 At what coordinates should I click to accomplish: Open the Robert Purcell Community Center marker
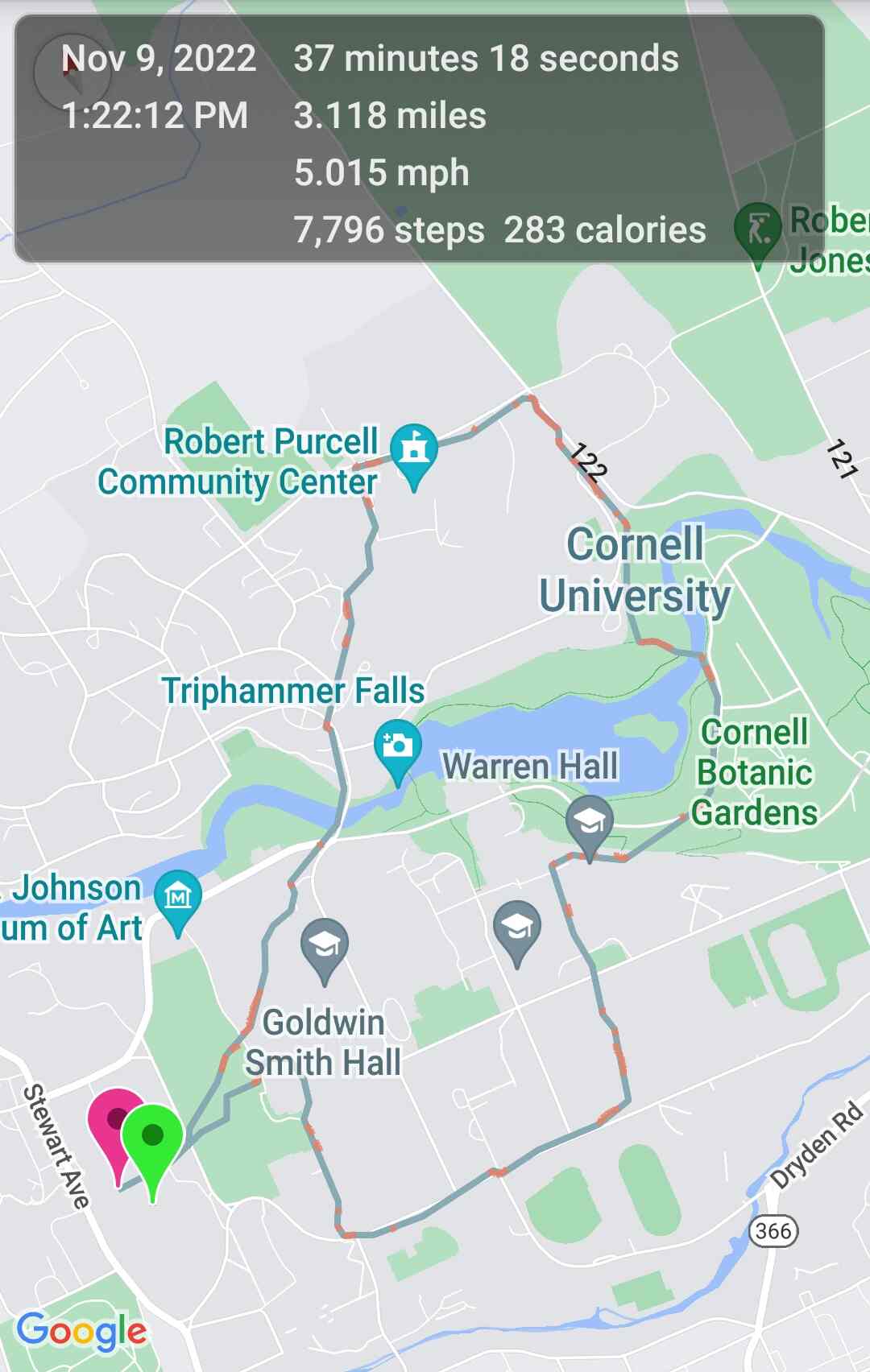[413, 449]
